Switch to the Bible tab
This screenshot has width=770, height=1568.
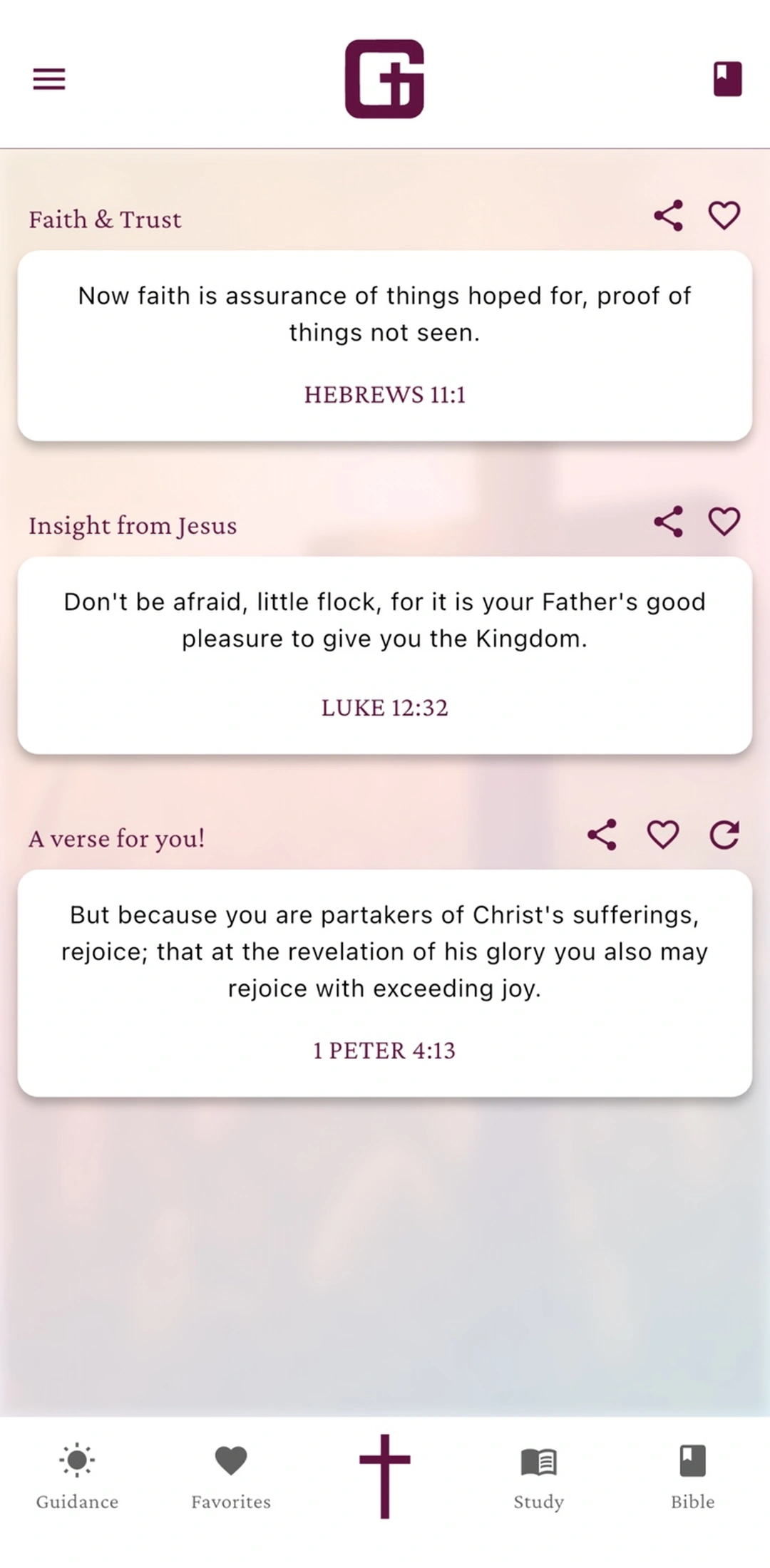coord(692,1475)
